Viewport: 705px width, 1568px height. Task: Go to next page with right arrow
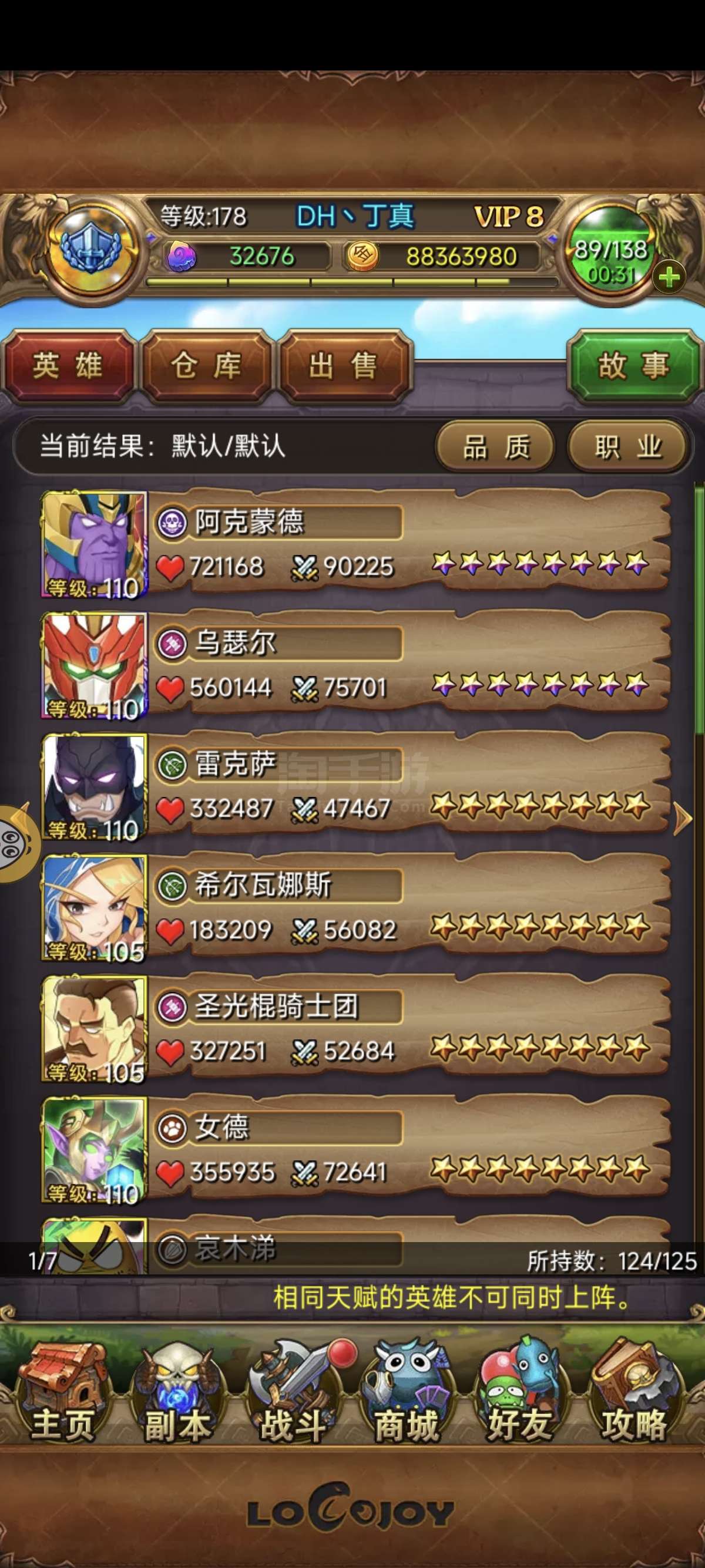[683, 819]
